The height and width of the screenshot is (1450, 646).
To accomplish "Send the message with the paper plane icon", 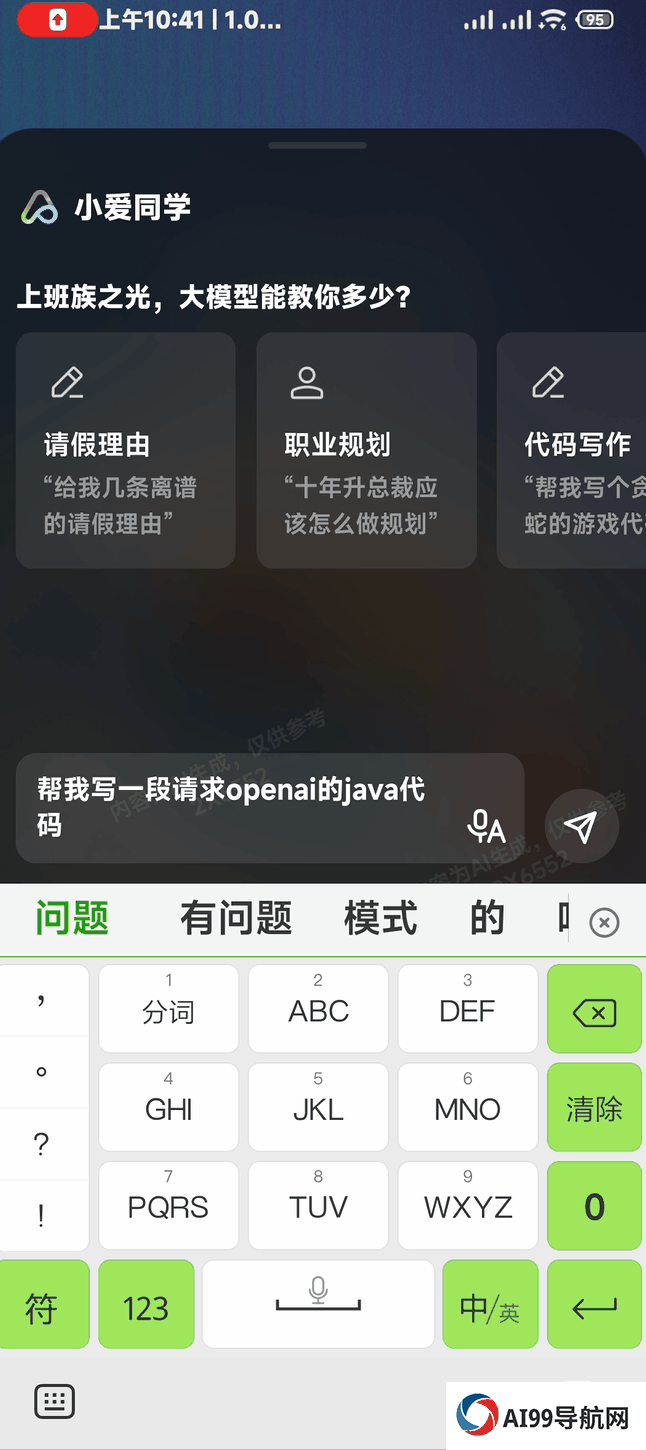I will tap(581, 826).
